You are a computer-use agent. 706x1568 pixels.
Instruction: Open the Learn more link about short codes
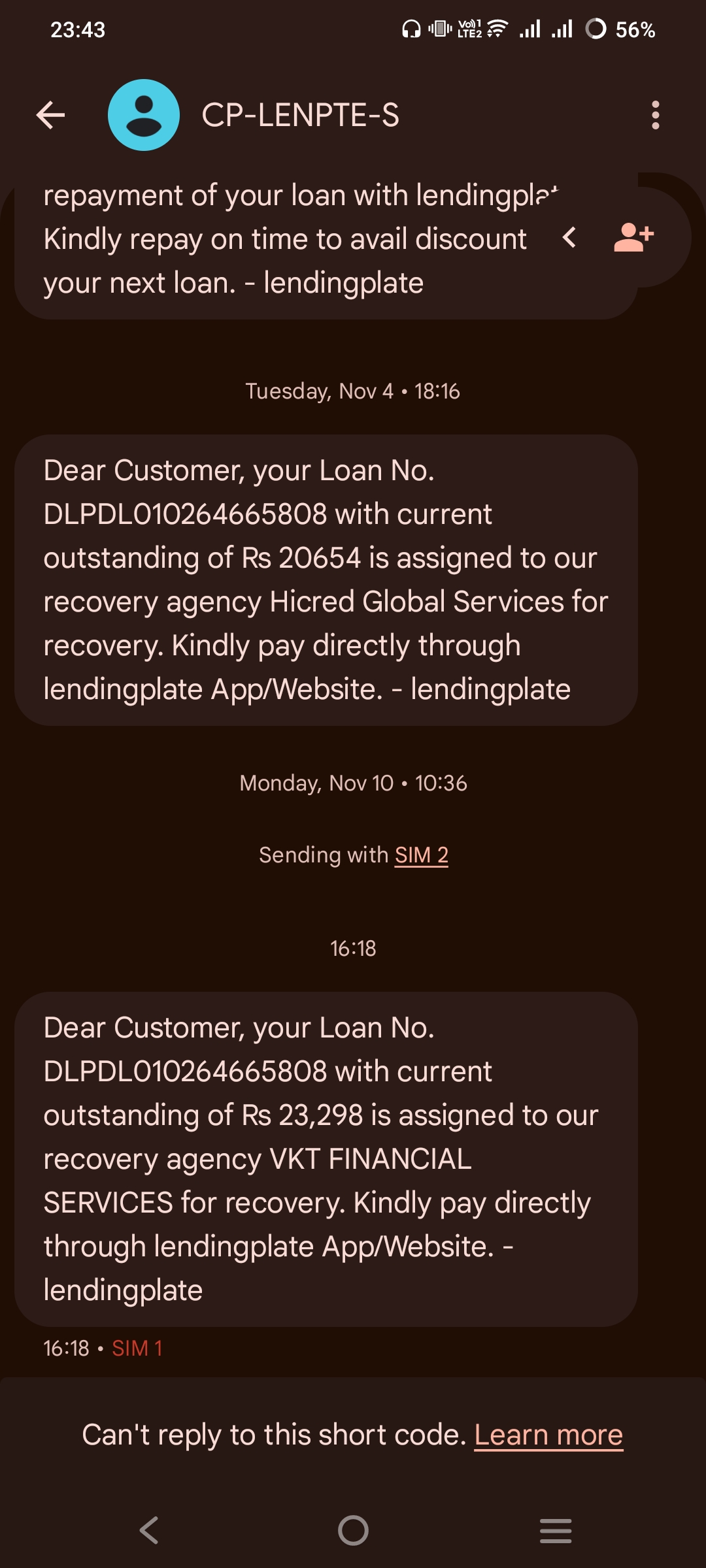pos(548,1435)
